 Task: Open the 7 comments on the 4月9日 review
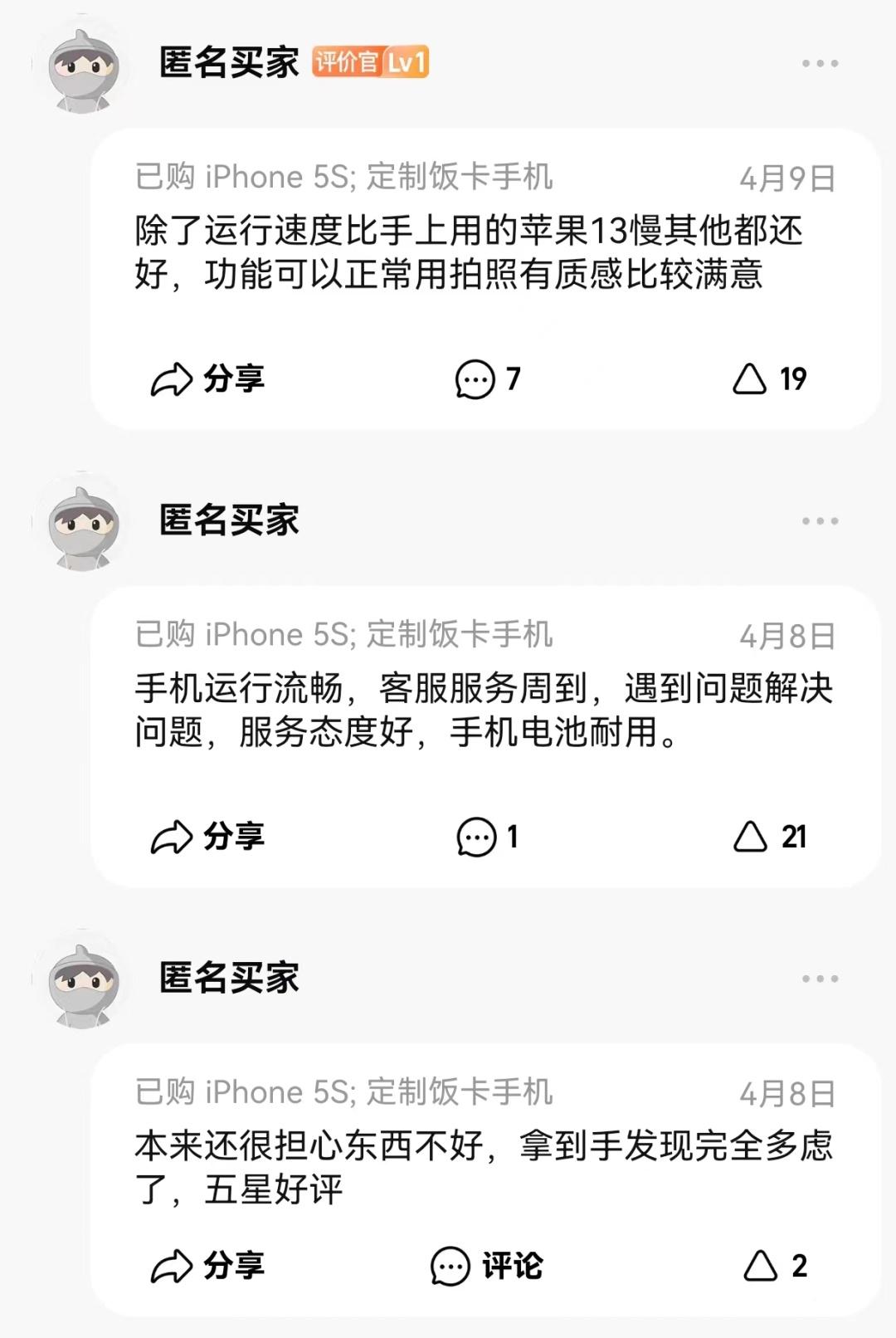click(488, 379)
